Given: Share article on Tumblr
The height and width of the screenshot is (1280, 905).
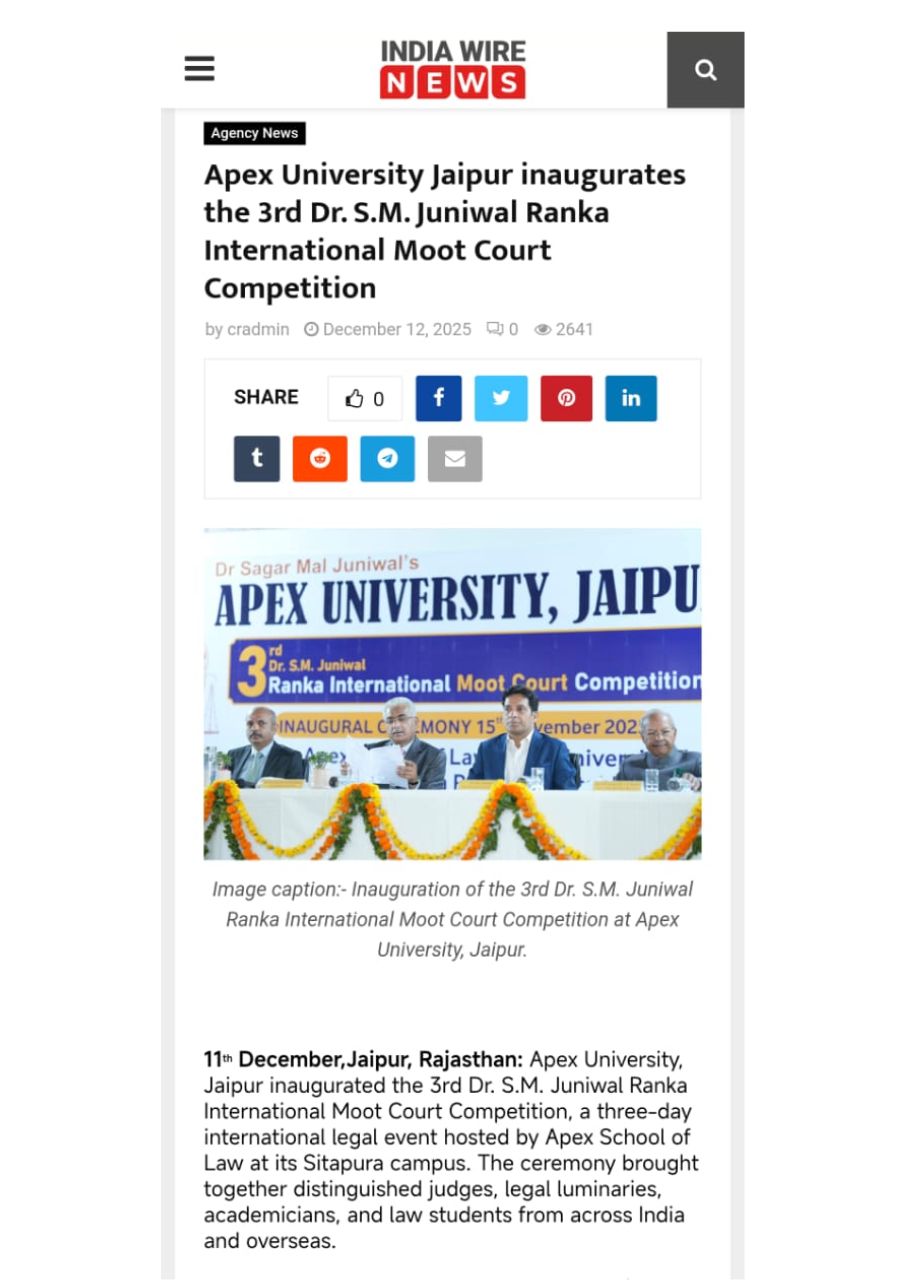Looking at the screenshot, I should (257, 459).
